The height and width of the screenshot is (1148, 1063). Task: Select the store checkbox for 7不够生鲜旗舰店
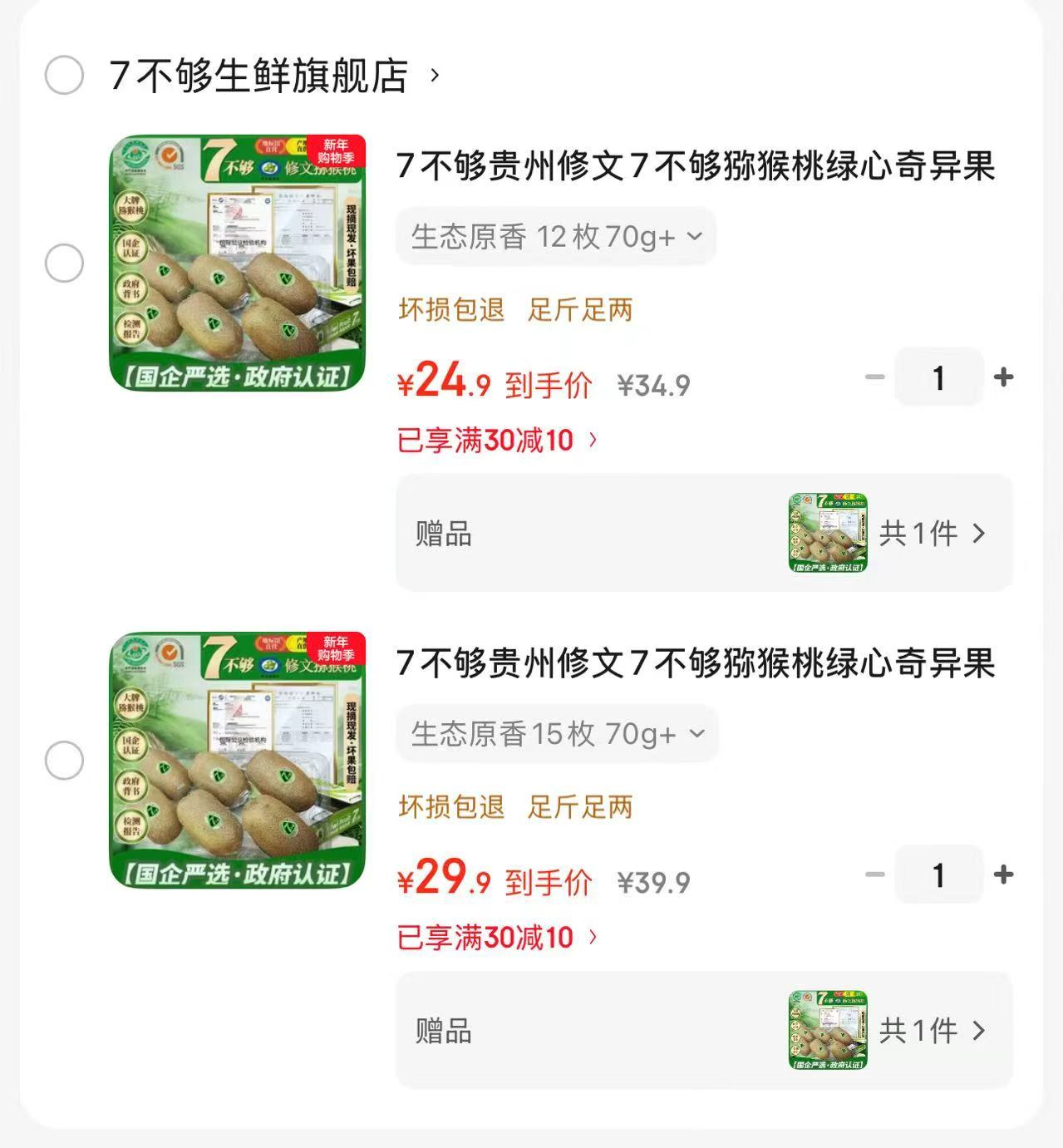[x=62, y=74]
